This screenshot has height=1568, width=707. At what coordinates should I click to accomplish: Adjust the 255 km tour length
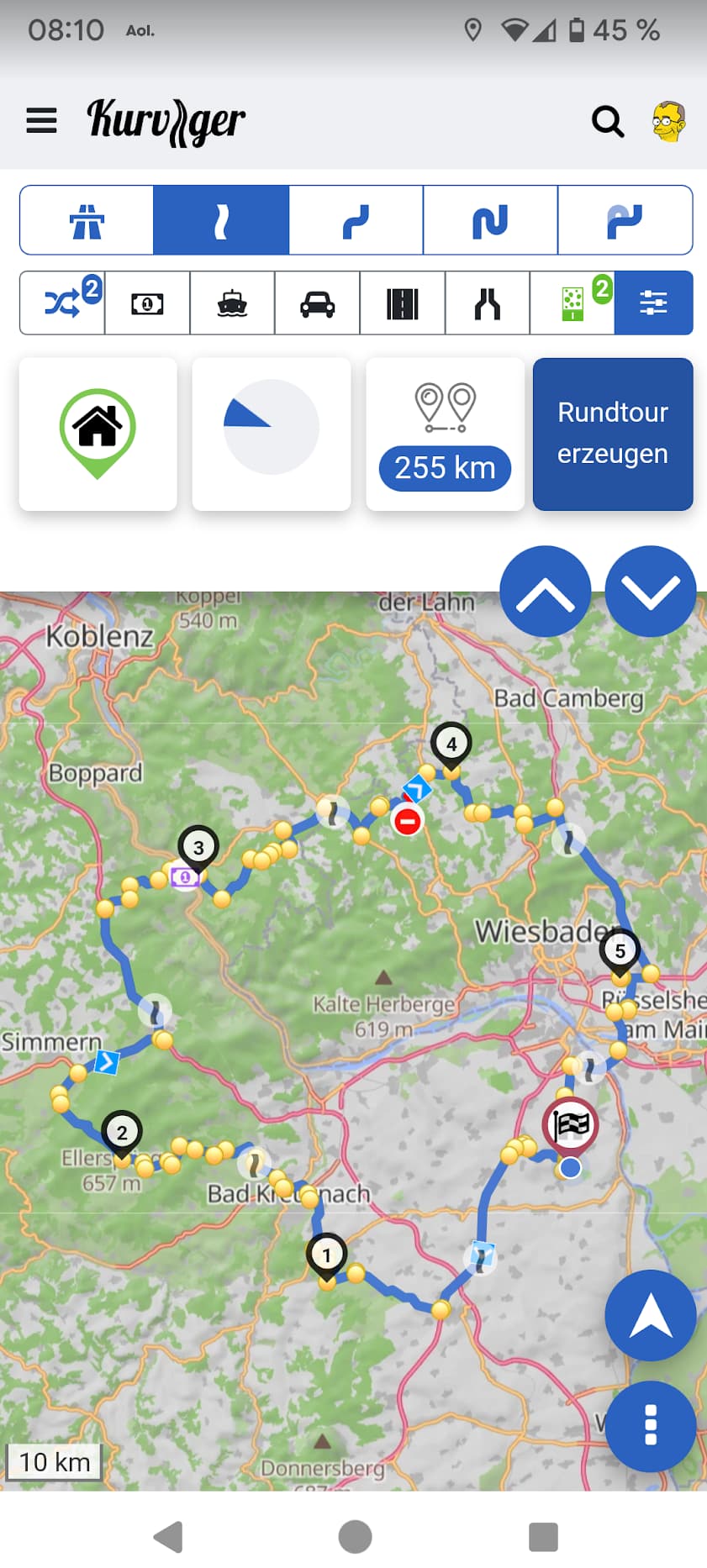[x=445, y=434]
